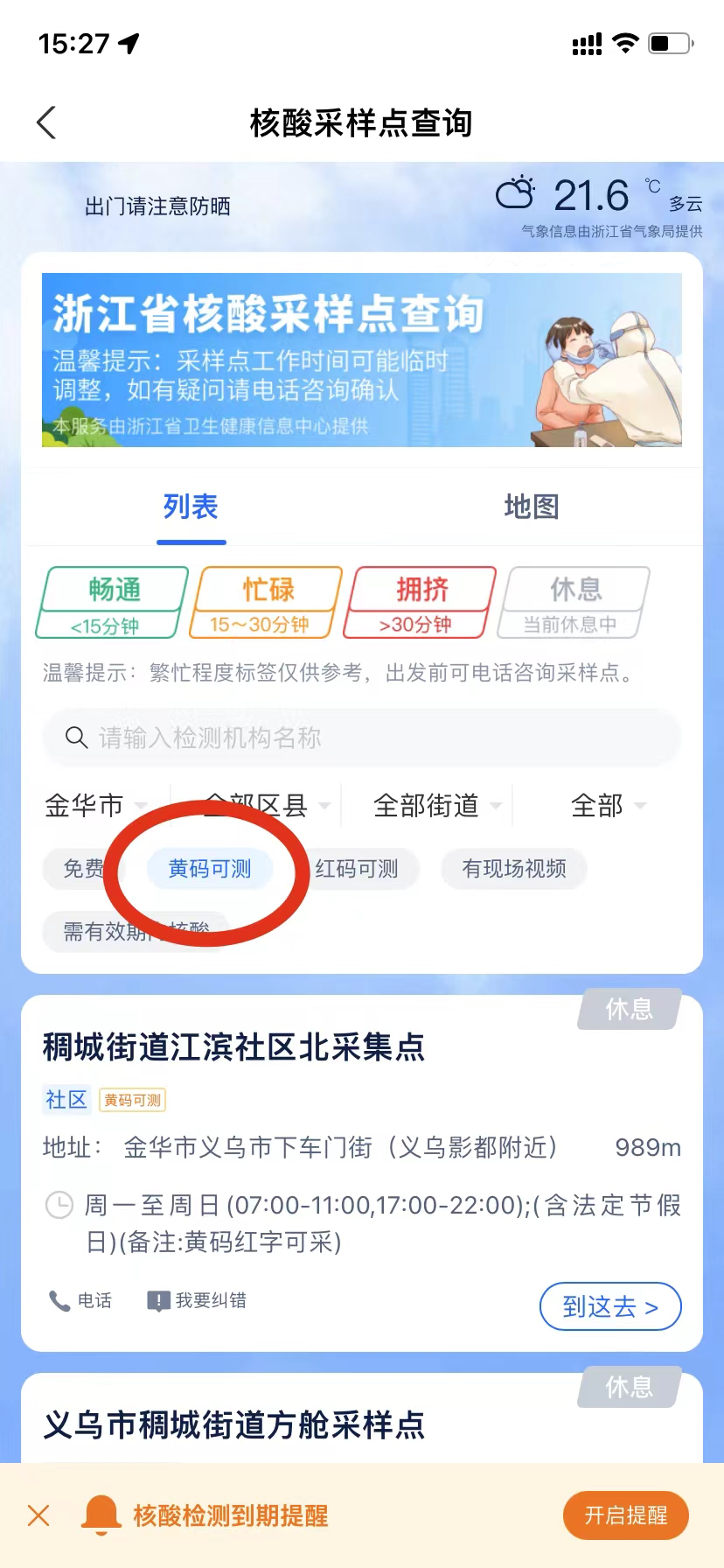Call 稠城街道江滨社区北采集点 via 电话
The width and height of the screenshot is (724, 1568).
[x=80, y=1301]
